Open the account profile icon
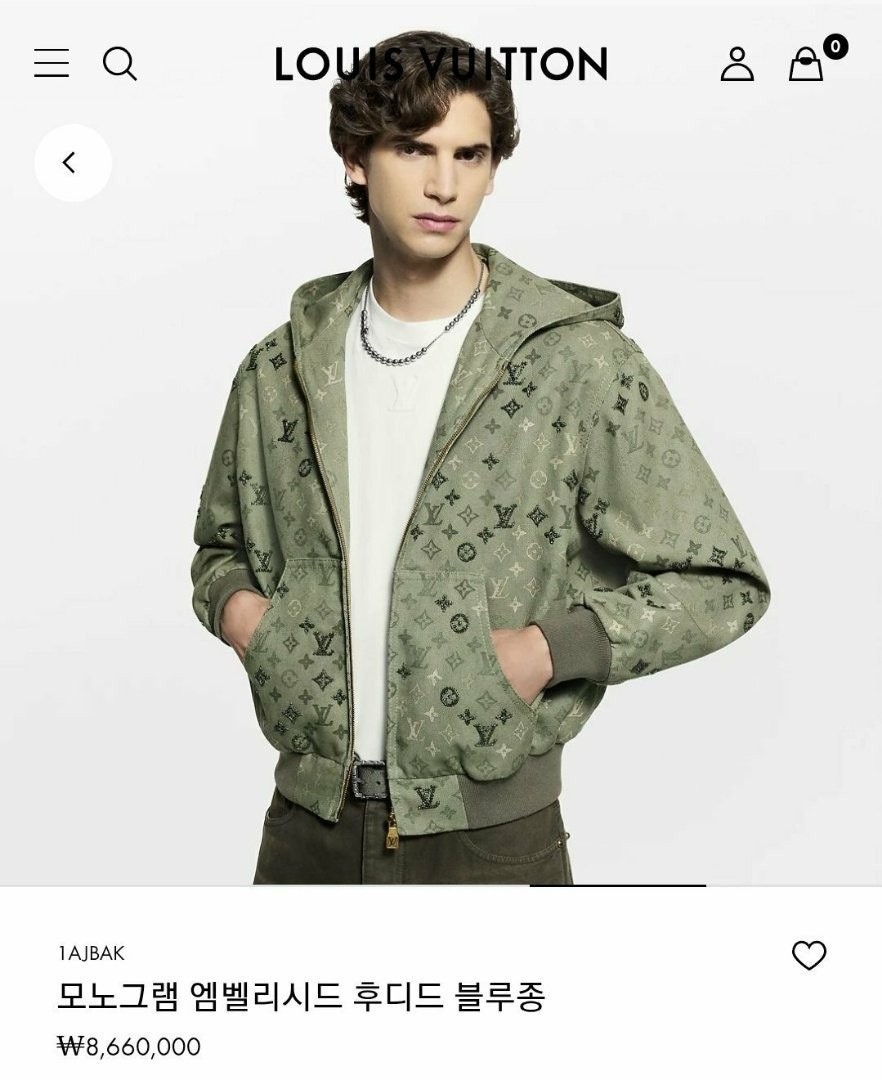Viewport: 882px width, 1080px height. [x=737, y=64]
